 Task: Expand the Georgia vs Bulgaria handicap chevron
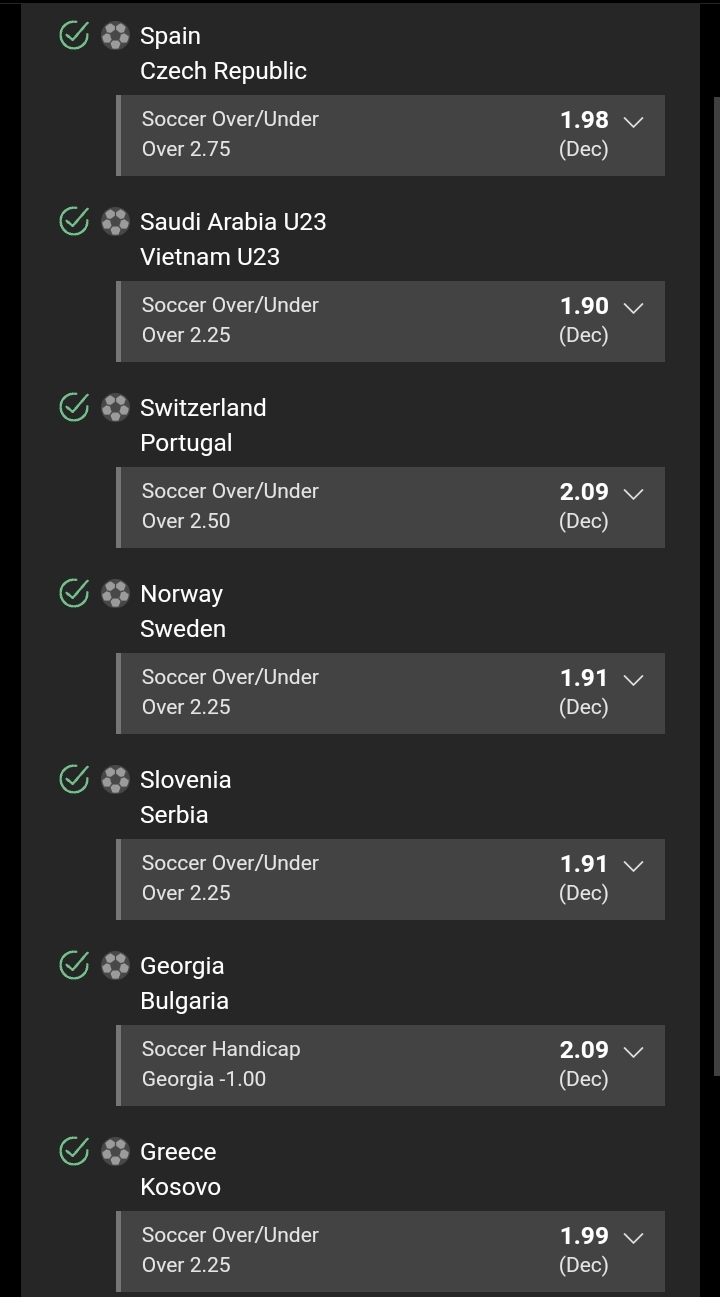pyautogui.click(x=633, y=1052)
